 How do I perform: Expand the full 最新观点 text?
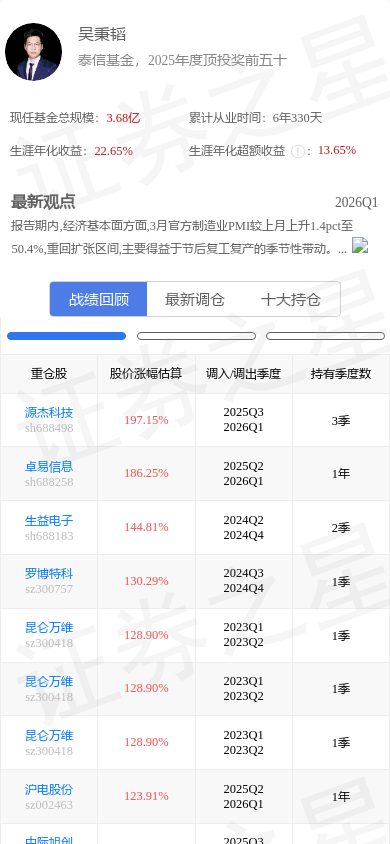coord(360,245)
